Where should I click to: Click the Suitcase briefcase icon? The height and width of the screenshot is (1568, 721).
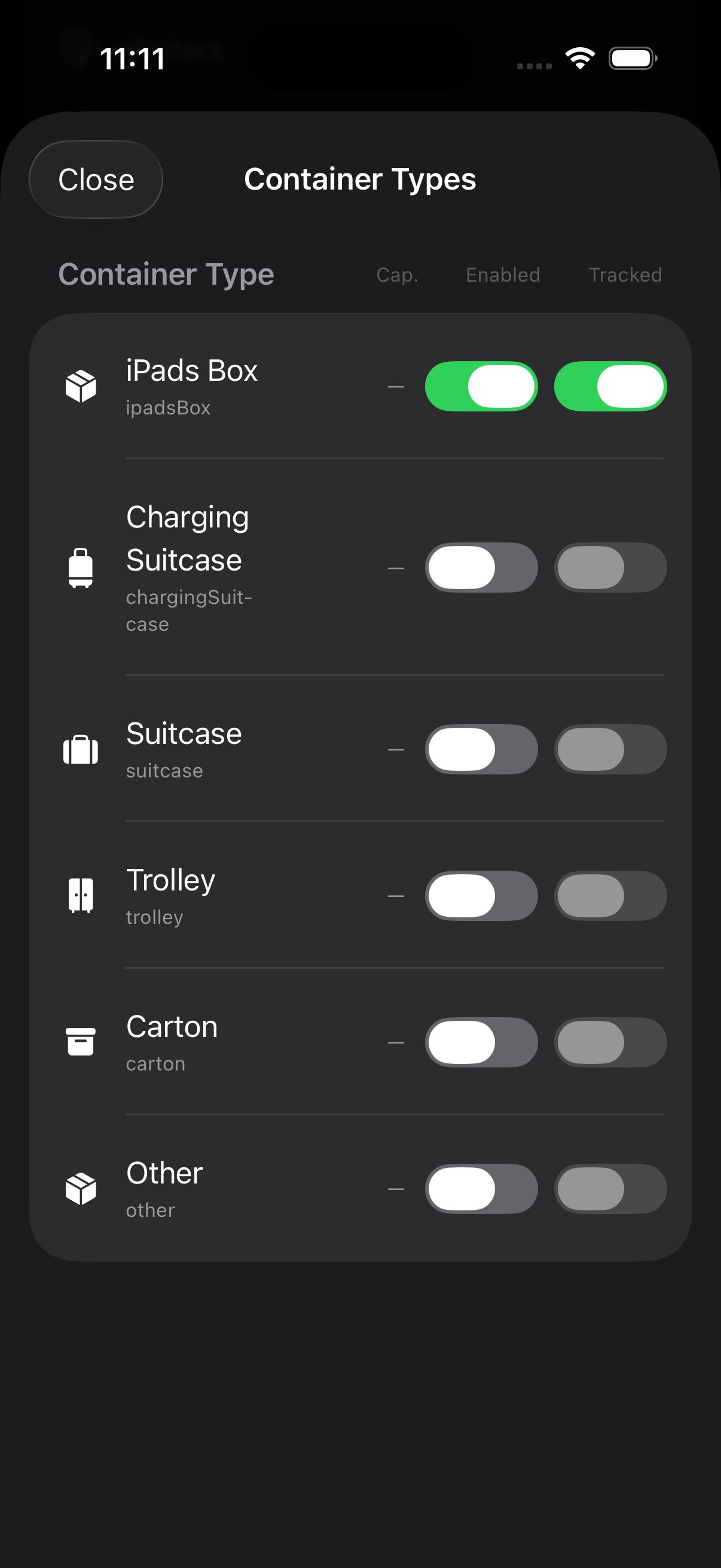click(80, 750)
